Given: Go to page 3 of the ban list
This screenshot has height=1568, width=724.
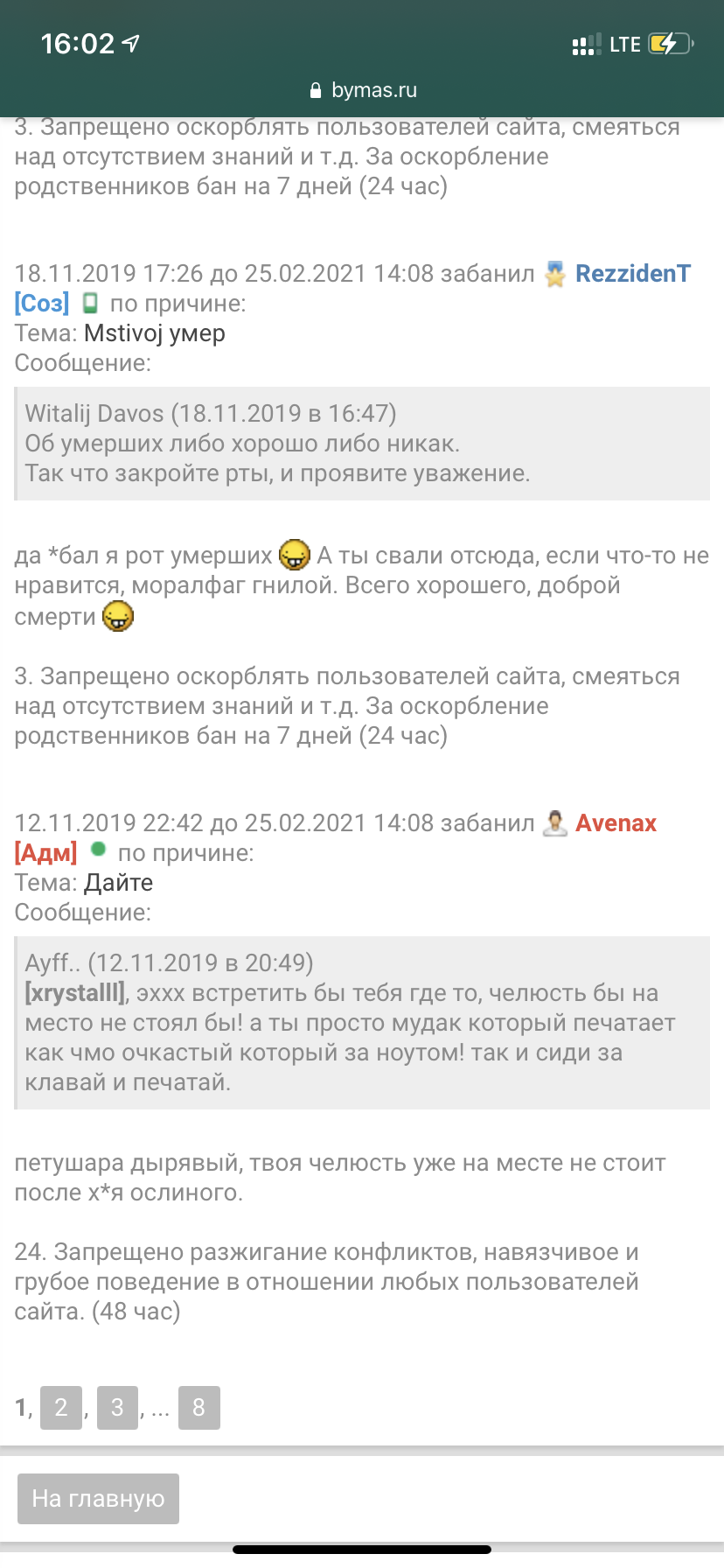Looking at the screenshot, I should pyautogui.click(x=117, y=1408).
